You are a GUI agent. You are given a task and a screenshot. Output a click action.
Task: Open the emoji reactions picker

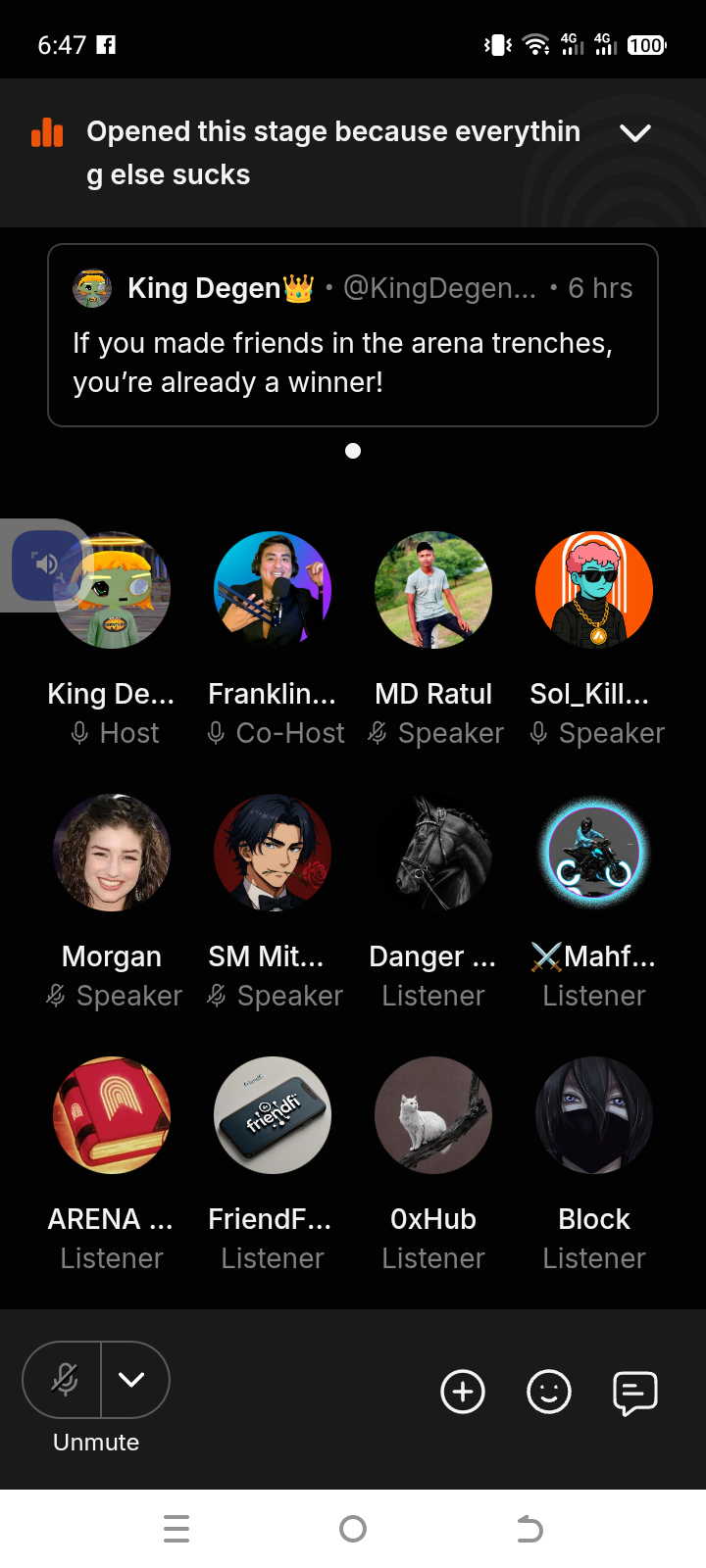tap(549, 1392)
